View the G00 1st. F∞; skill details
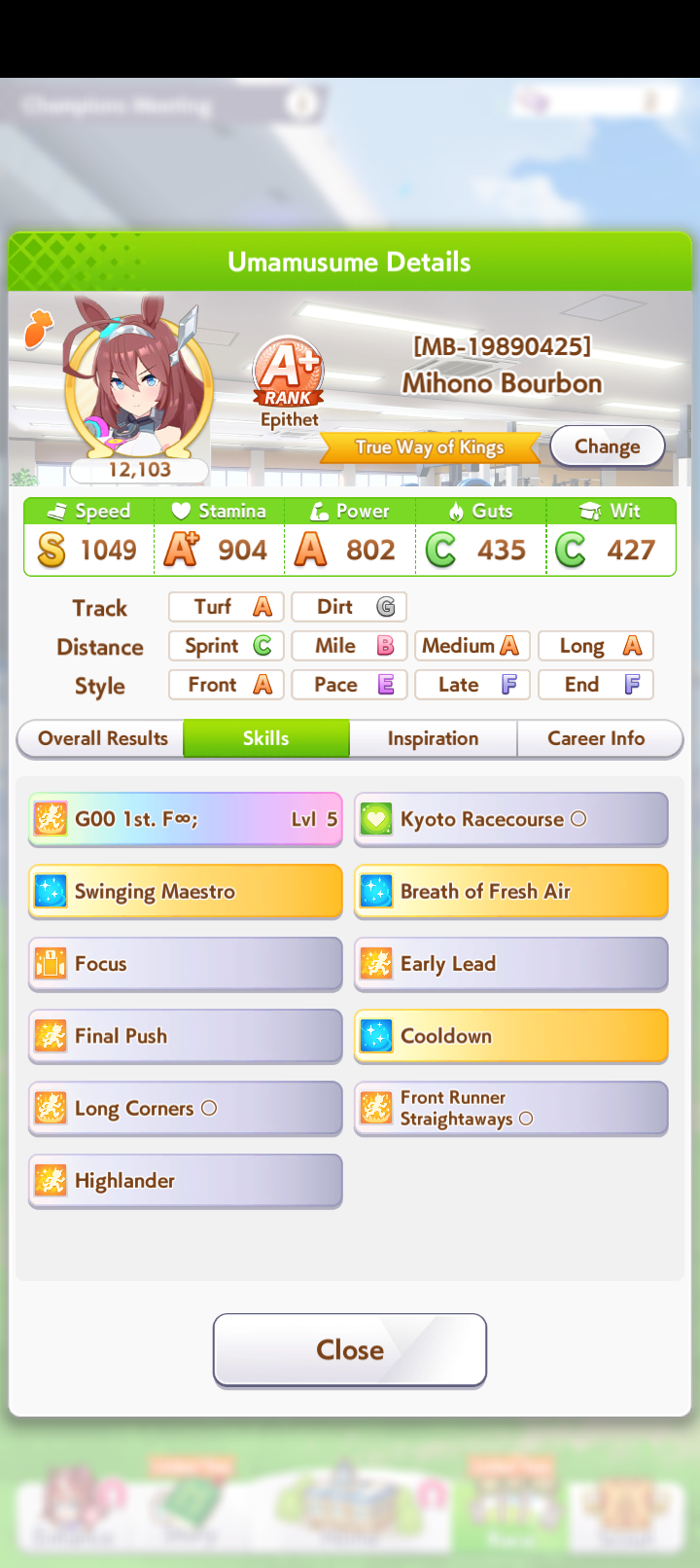Screen dimensions: 700x1568 (185, 819)
